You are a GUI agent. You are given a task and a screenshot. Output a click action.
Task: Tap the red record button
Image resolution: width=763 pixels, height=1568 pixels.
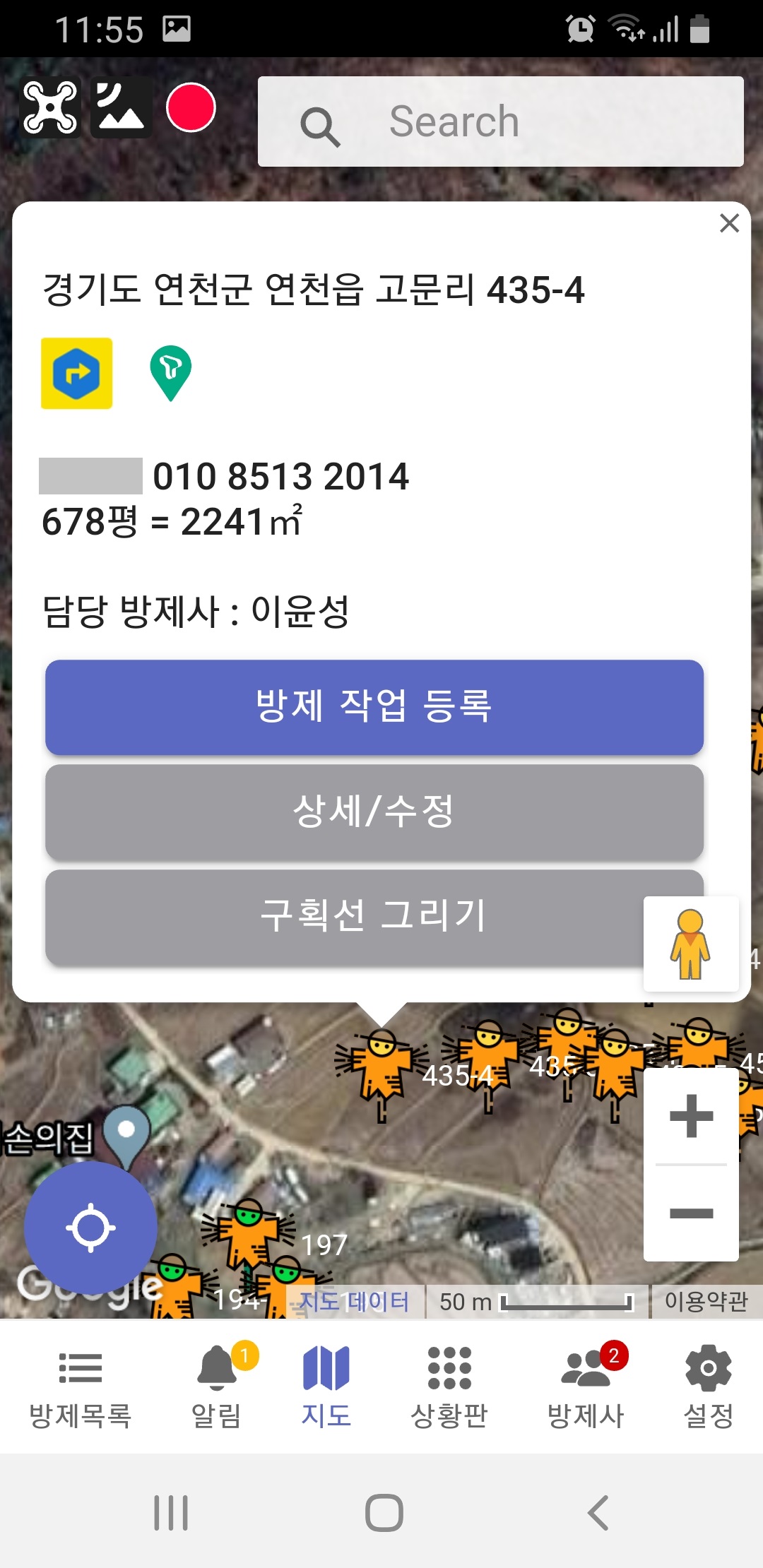point(191,107)
